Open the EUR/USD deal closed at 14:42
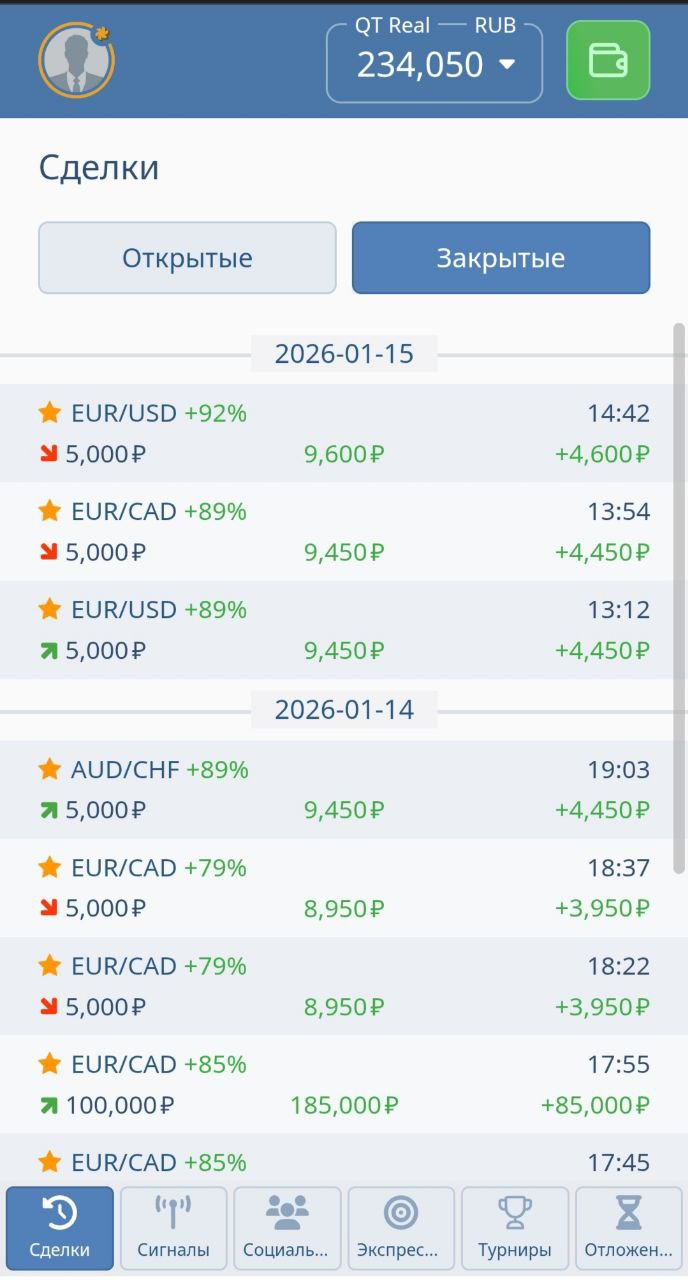Screen dimensions: 688x1280 [x=343, y=433]
